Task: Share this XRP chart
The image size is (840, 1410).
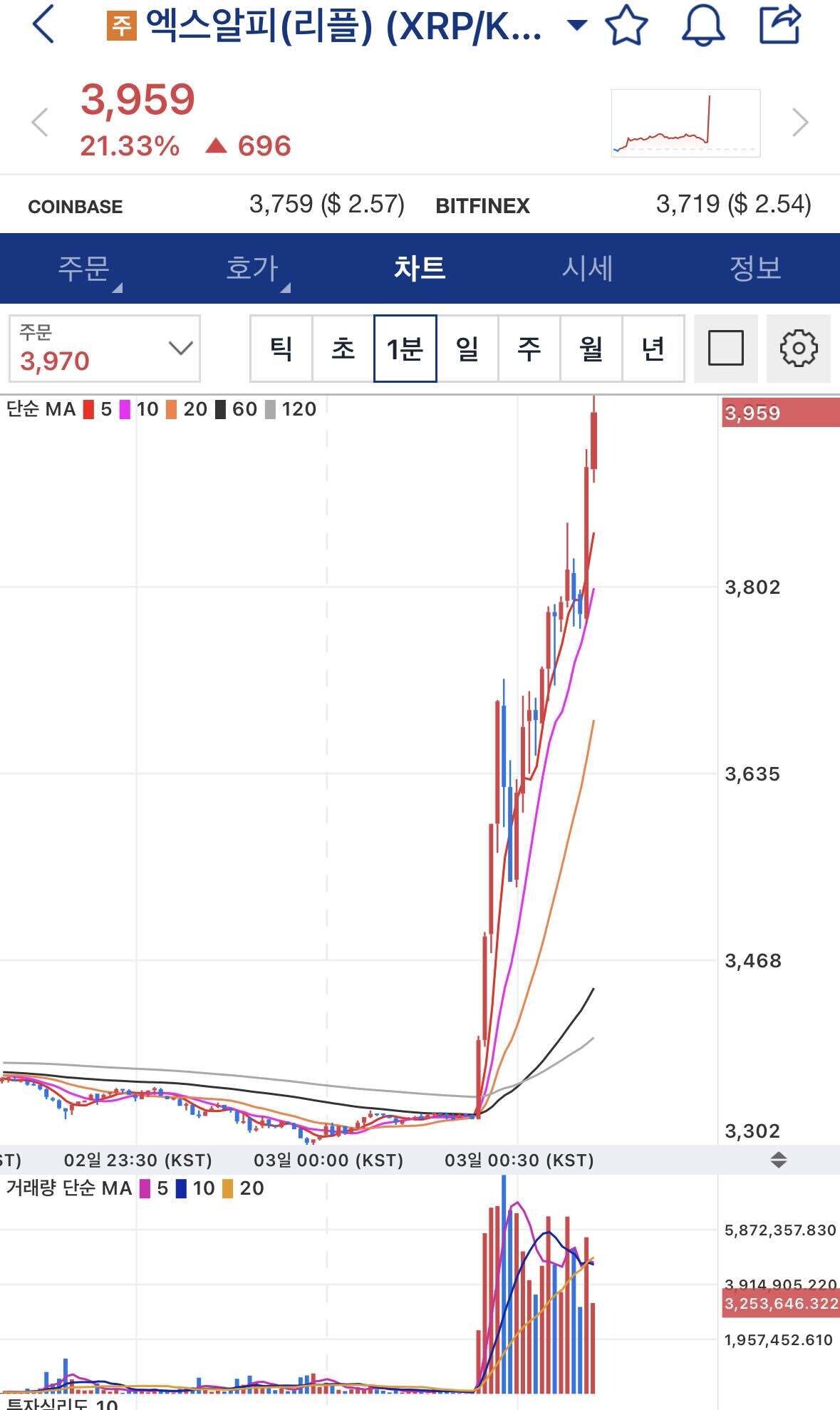Action: coord(780,26)
